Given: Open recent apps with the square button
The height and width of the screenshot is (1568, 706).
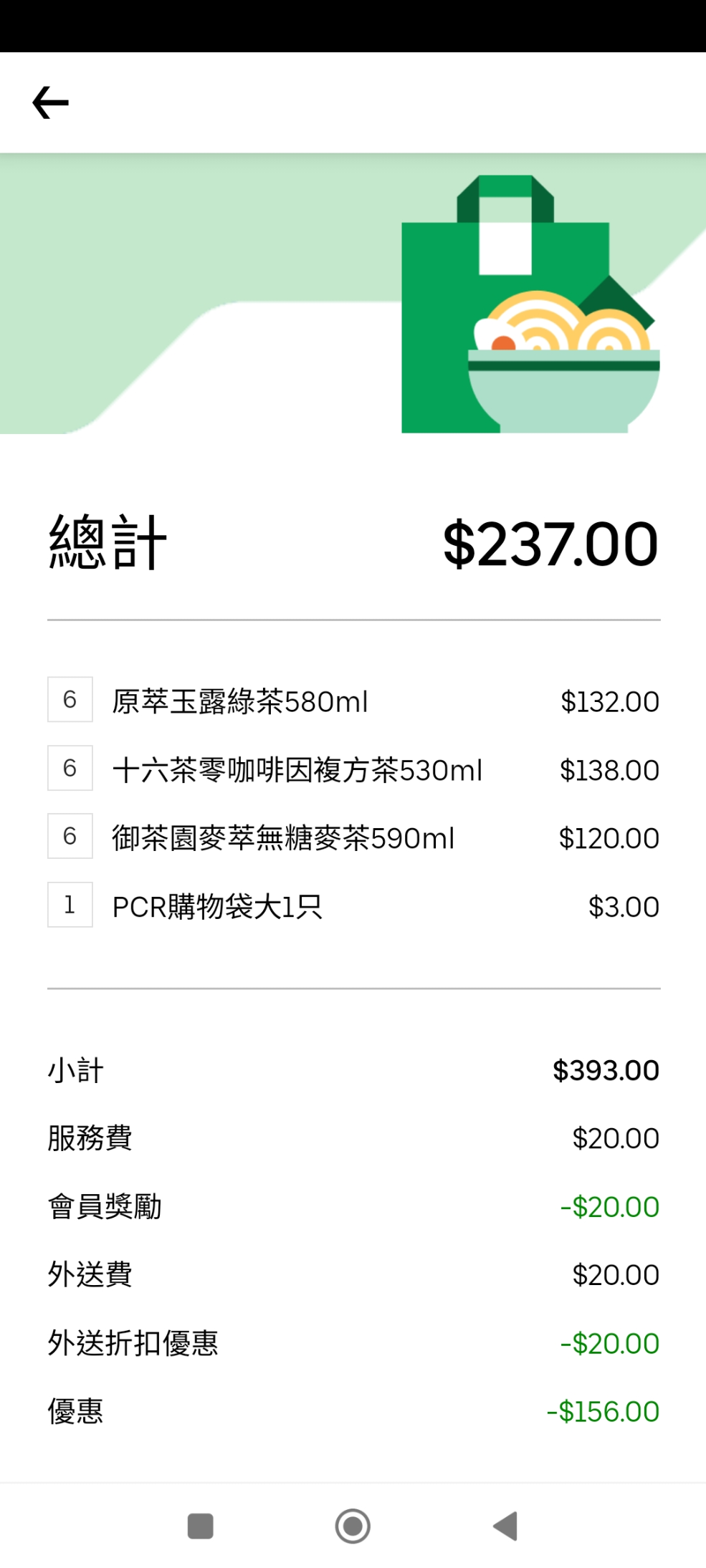Looking at the screenshot, I should (x=200, y=1526).
